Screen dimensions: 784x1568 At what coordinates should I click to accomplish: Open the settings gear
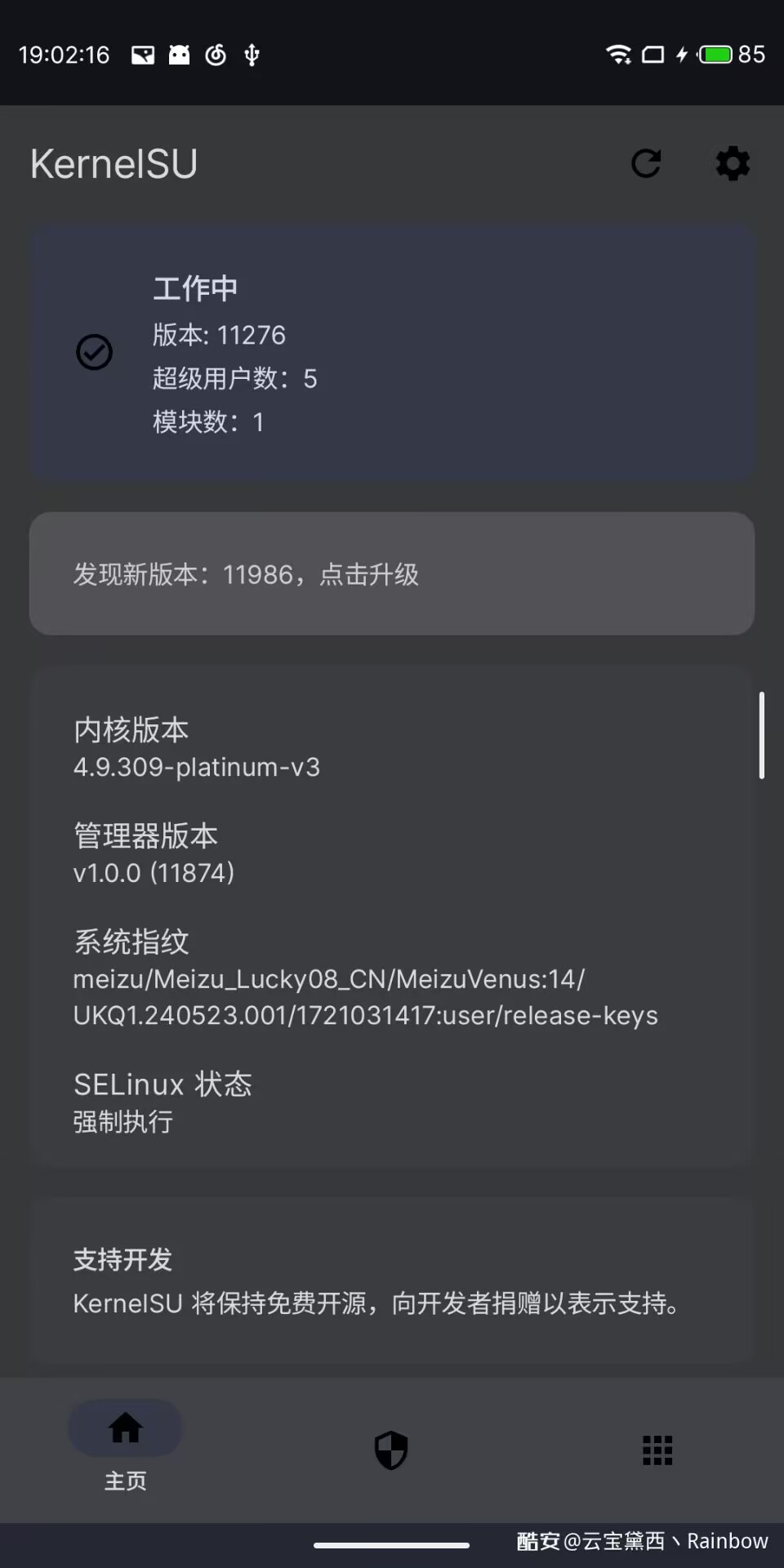coord(733,163)
